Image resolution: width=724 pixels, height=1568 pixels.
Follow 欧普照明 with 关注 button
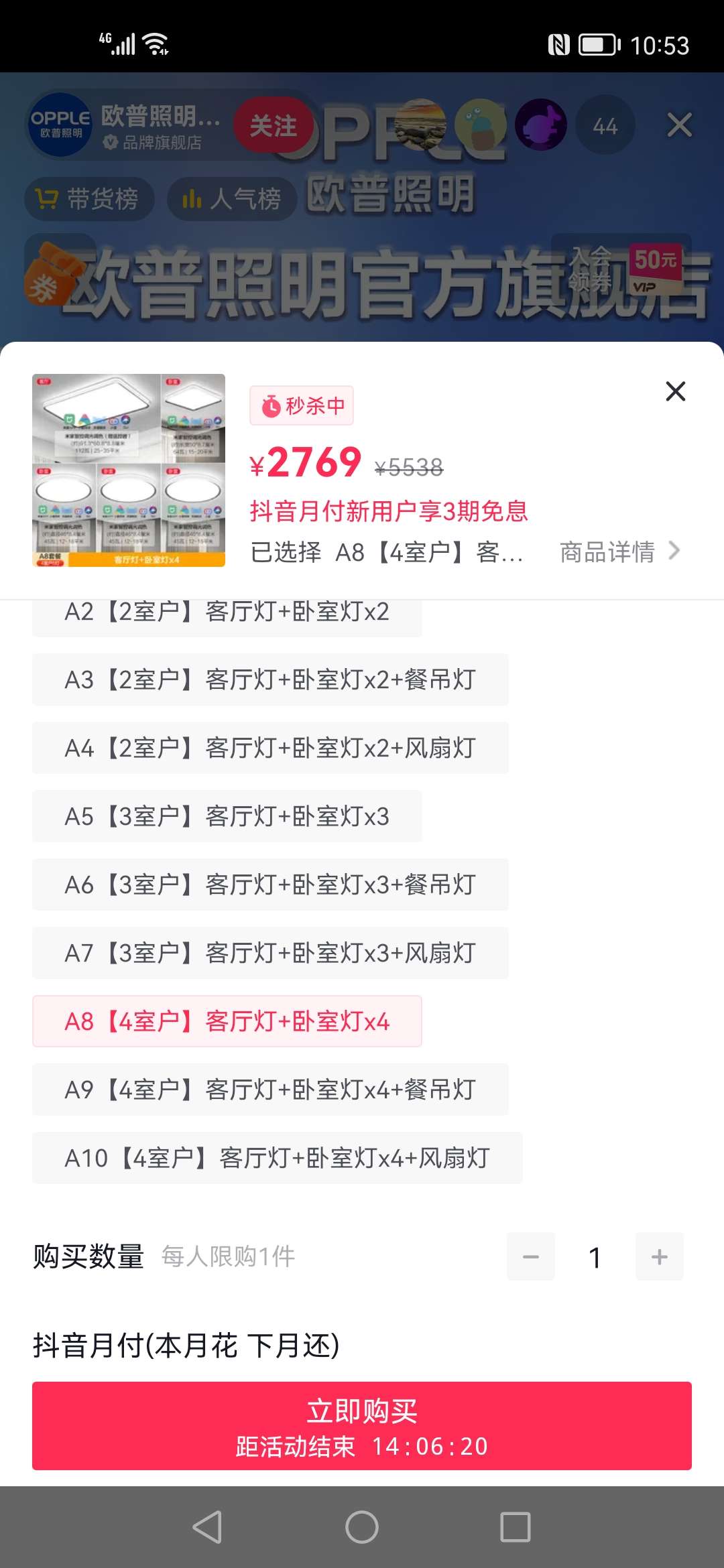(x=273, y=125)
